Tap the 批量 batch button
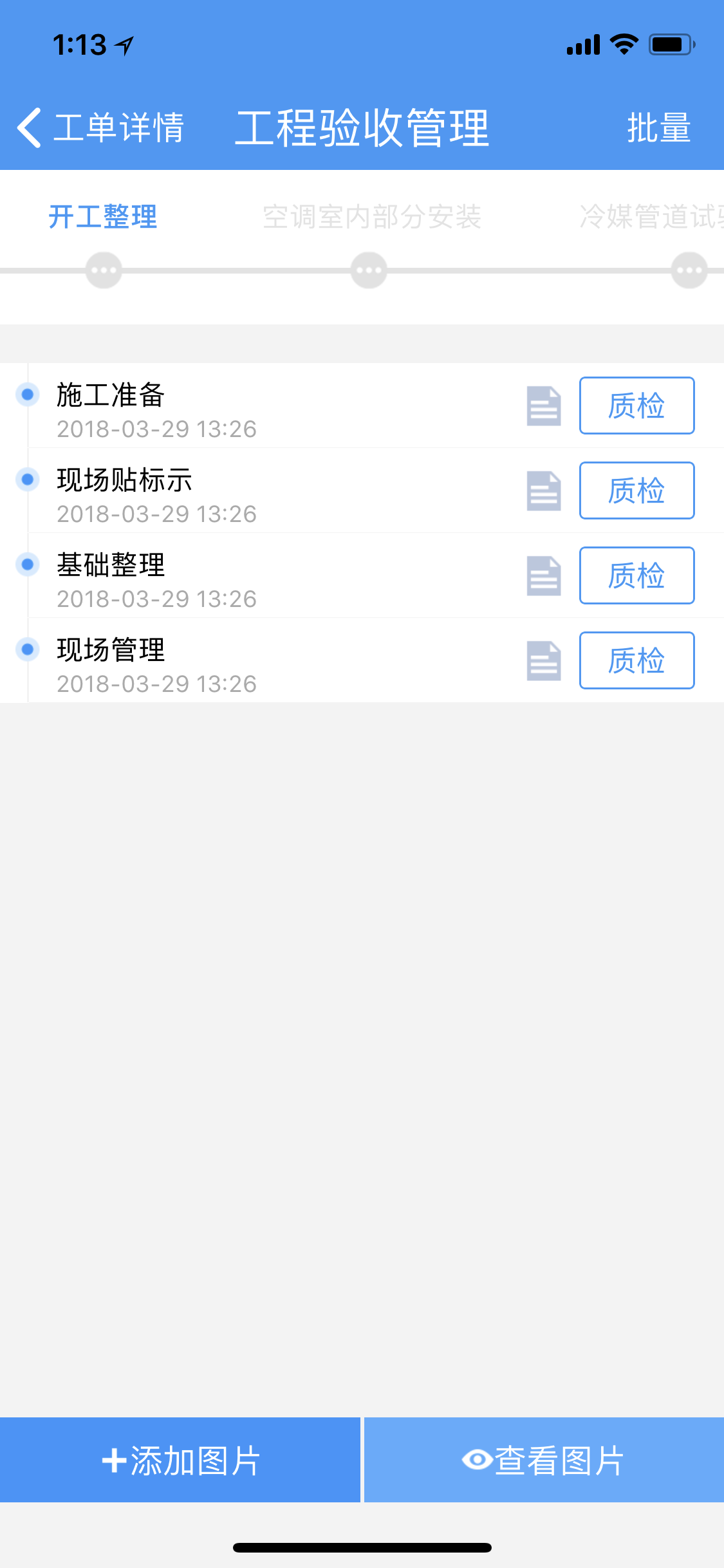The width and height of the screenshot is (724, 1568). [658, 127]
